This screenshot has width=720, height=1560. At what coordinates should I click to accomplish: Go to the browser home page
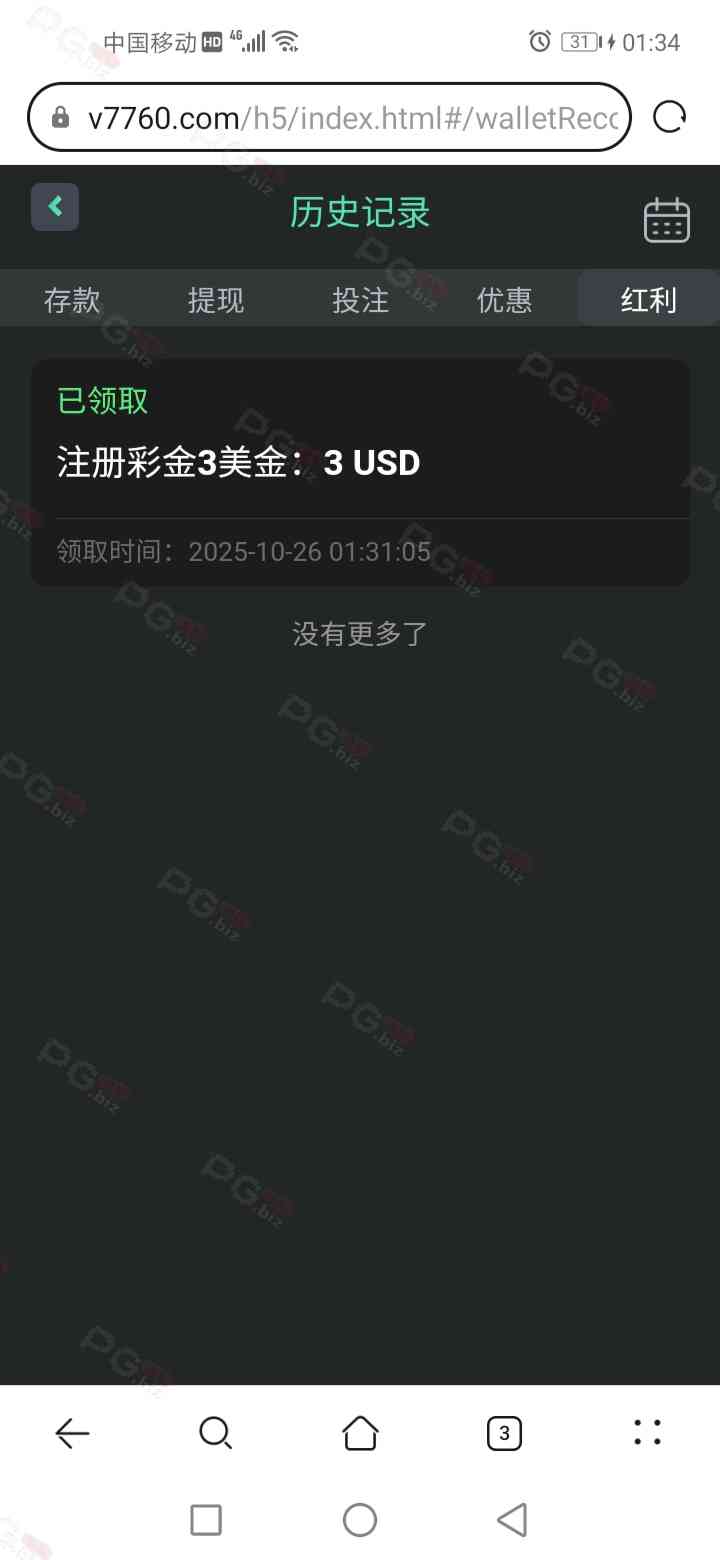click(x=360, y=1434)
